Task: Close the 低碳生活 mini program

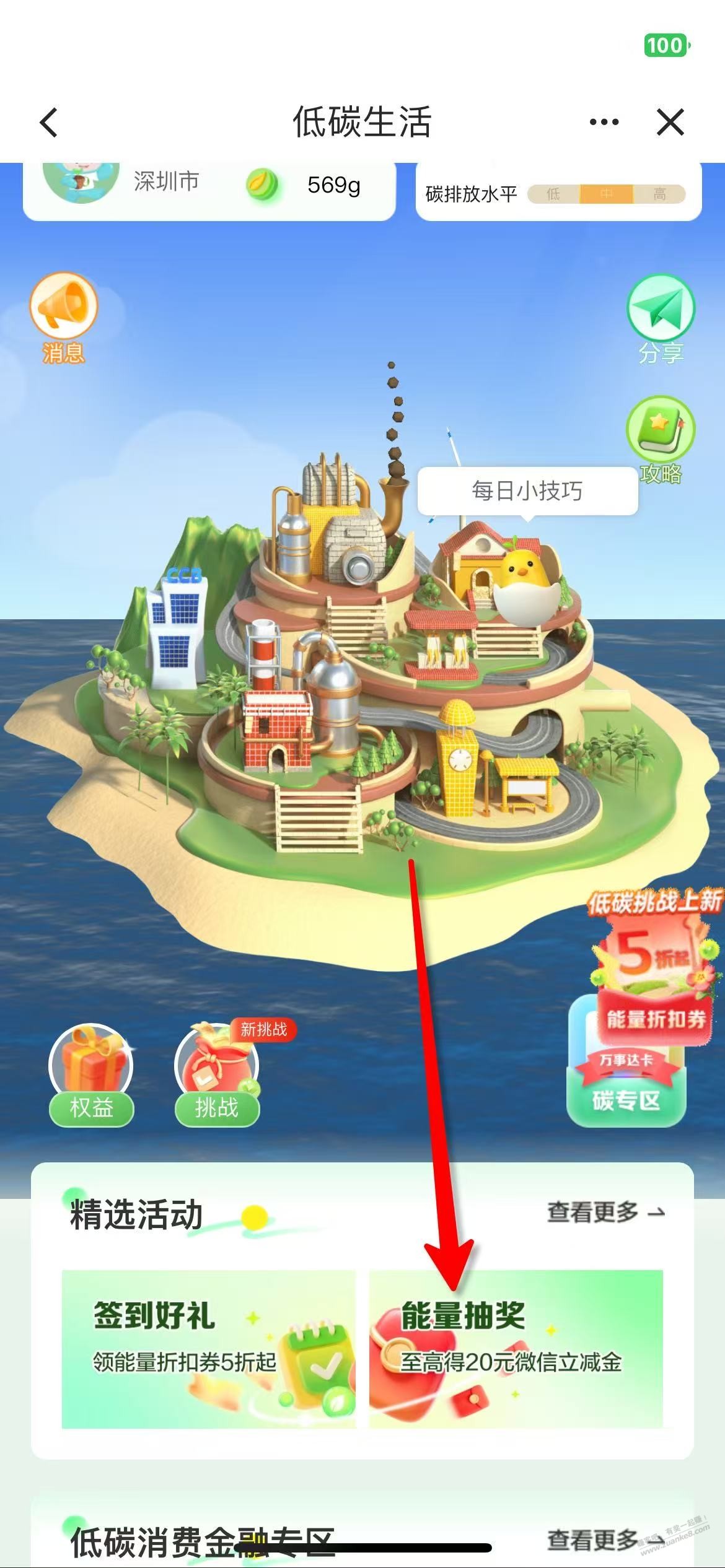Action: point(670,122)
